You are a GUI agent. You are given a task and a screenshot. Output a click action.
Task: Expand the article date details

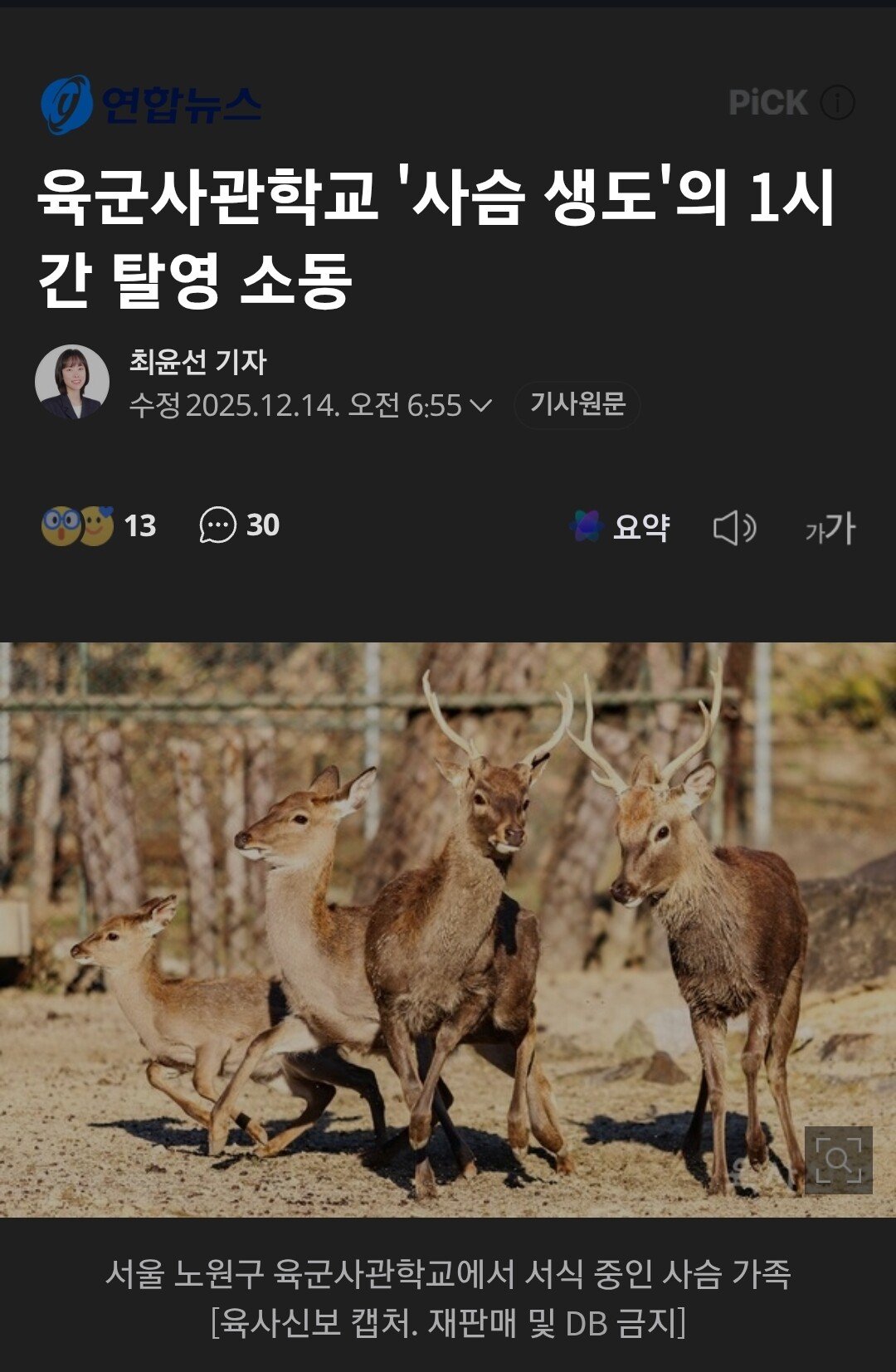point(480,405)
